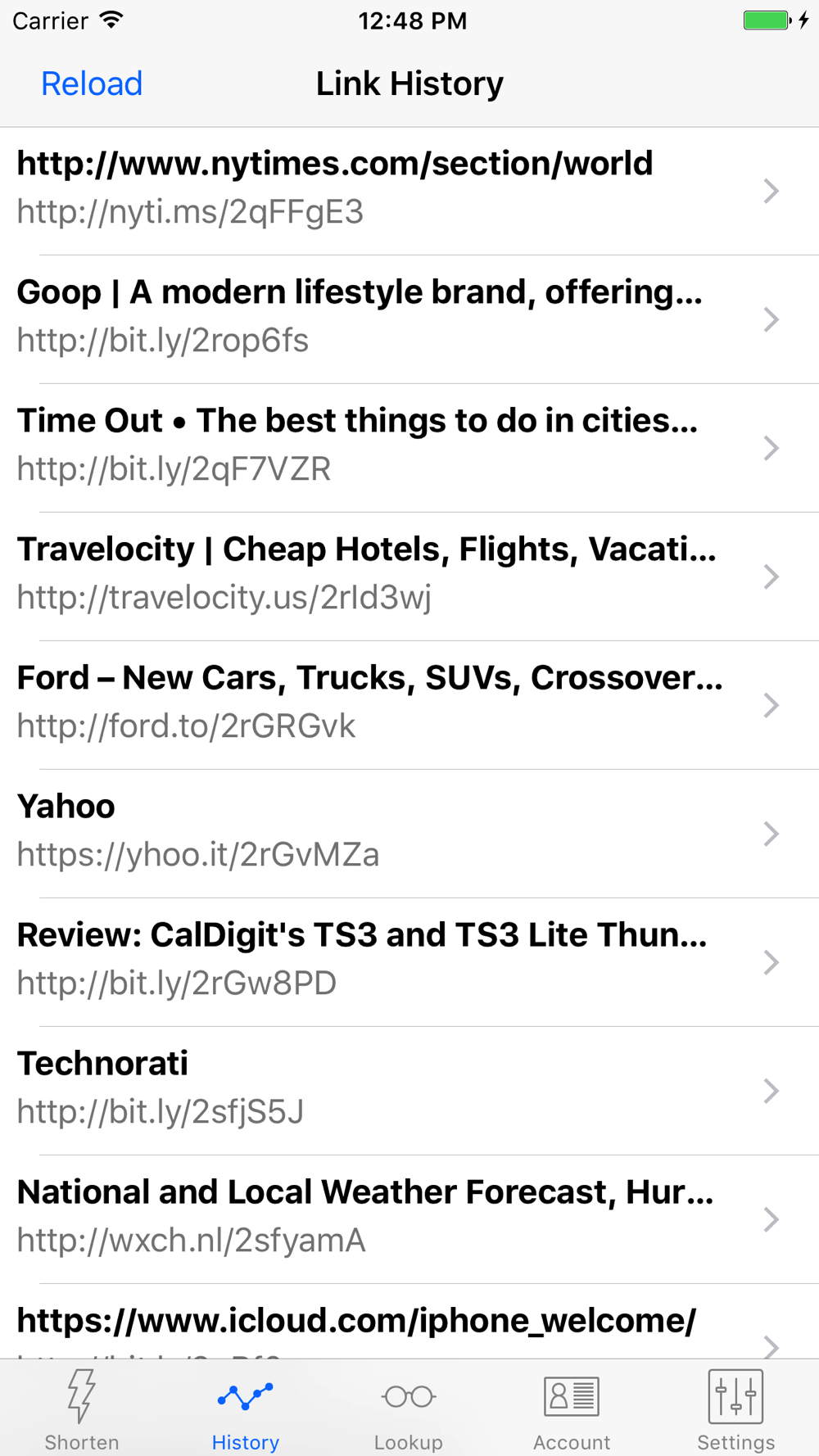This screenshot has width=819, height=1456.
Task: Switch to the Settings tab
Action: click(x=735, y=1410)
